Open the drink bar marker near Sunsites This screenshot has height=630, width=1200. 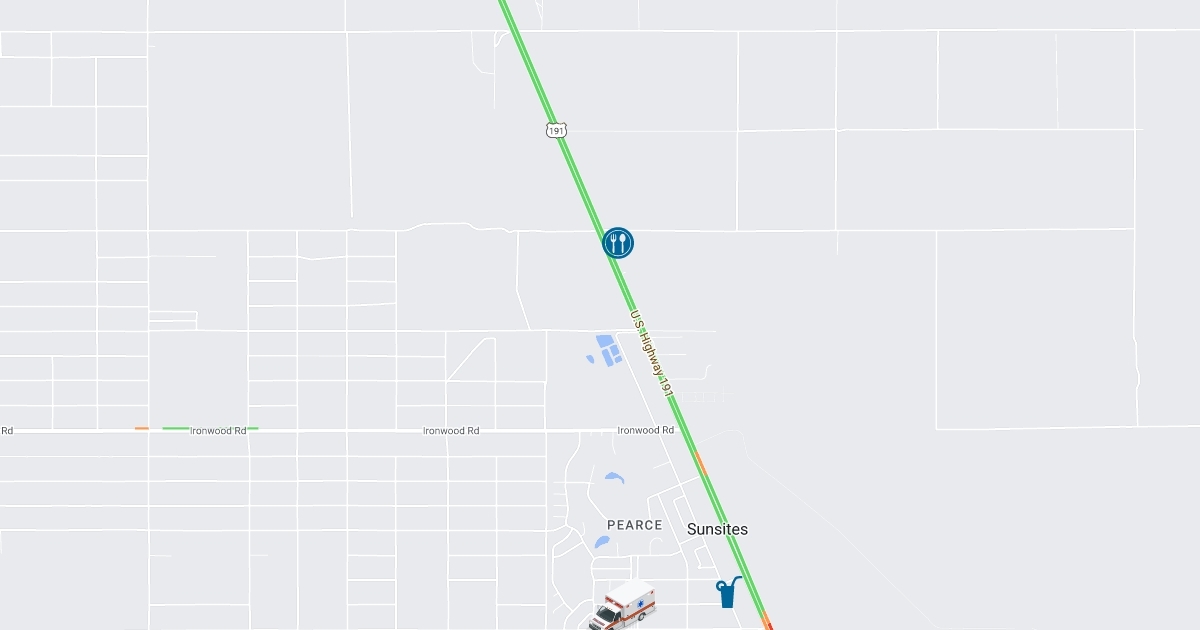click(x=728, y=592)
